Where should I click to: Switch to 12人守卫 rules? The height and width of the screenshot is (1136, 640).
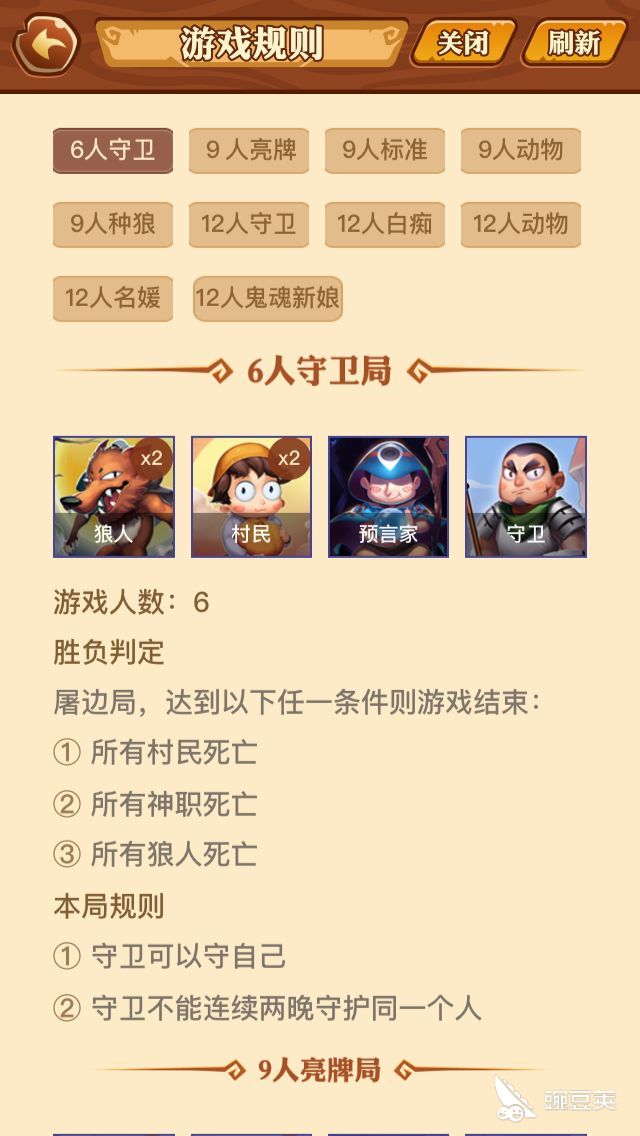click(x=249, y=224)
